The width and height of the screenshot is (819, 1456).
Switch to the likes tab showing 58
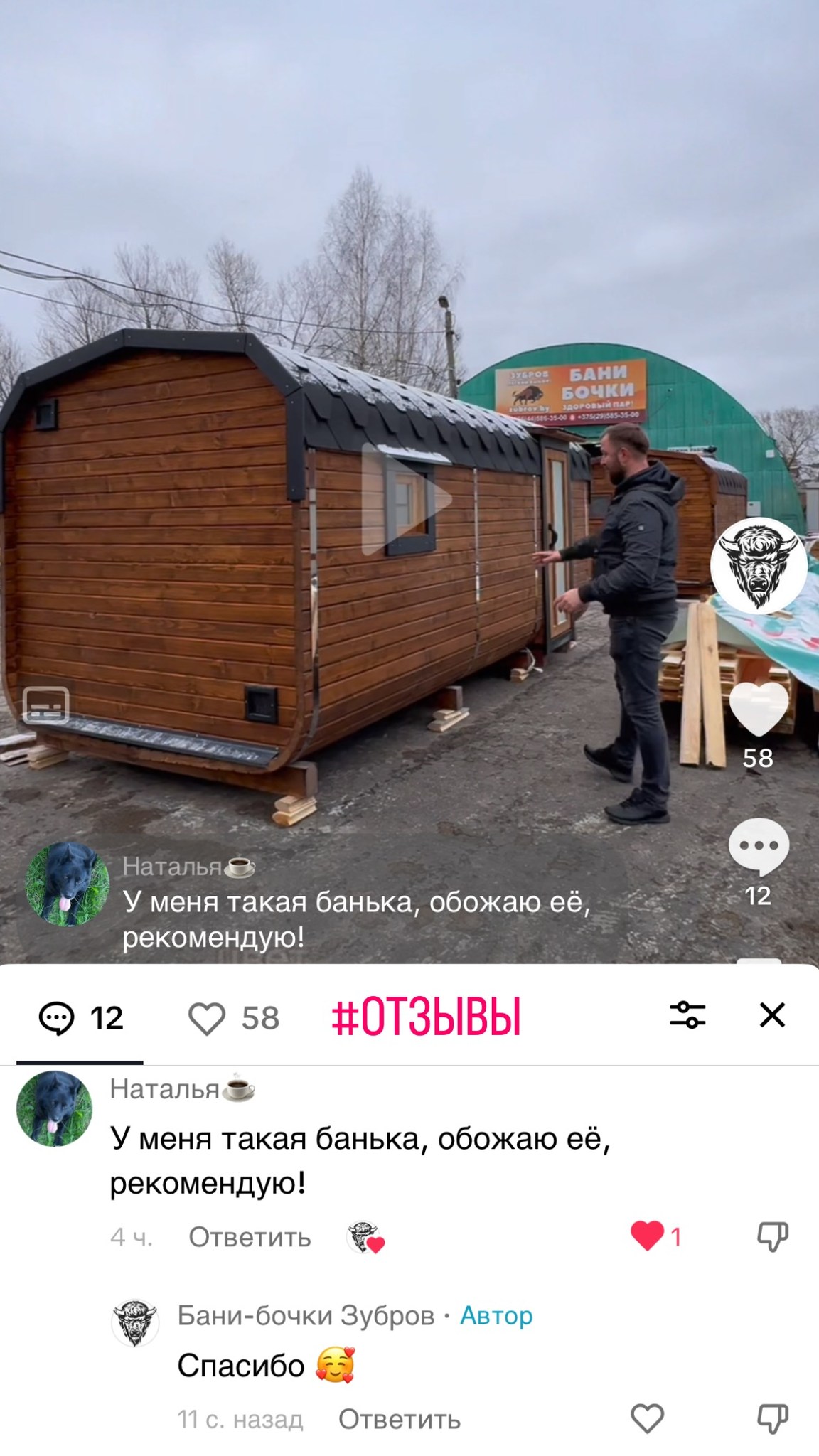click(234, 1017)
